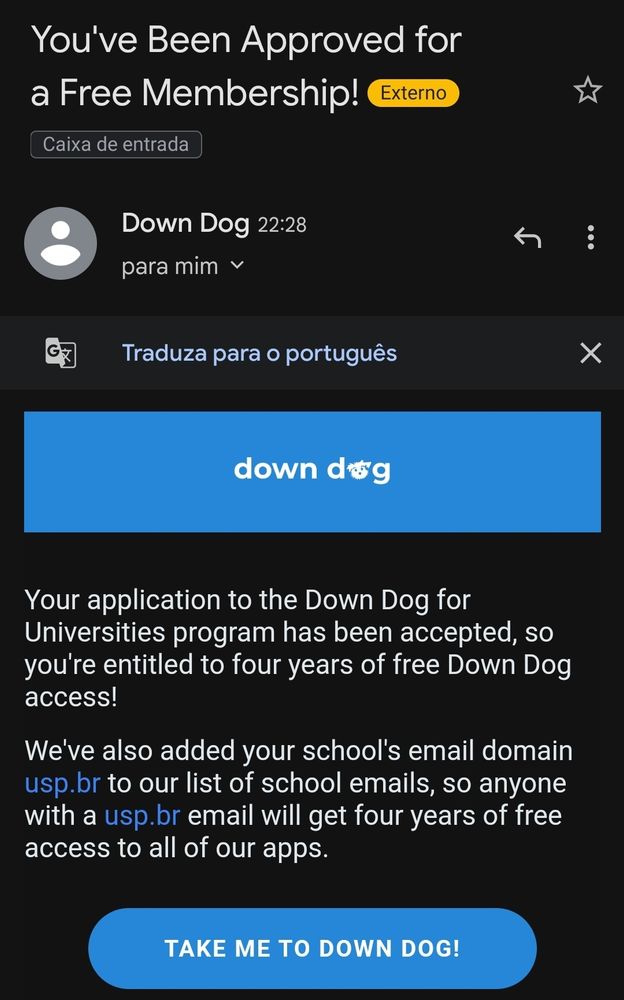Open the message overflow menu

591,237
